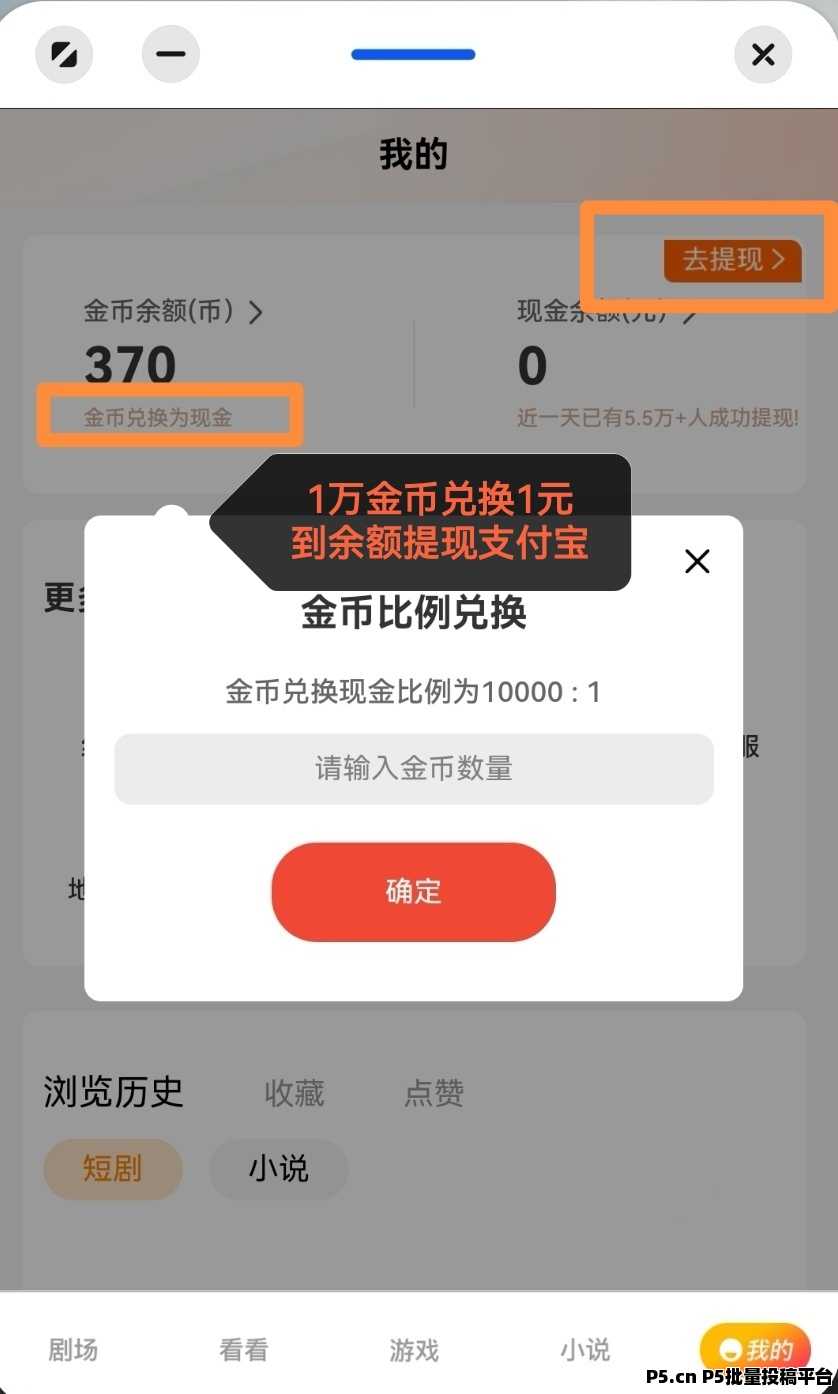
Task: Open 剧场 in the bottom navigation
Action: pyautogui.click(x=72, y=1349)
